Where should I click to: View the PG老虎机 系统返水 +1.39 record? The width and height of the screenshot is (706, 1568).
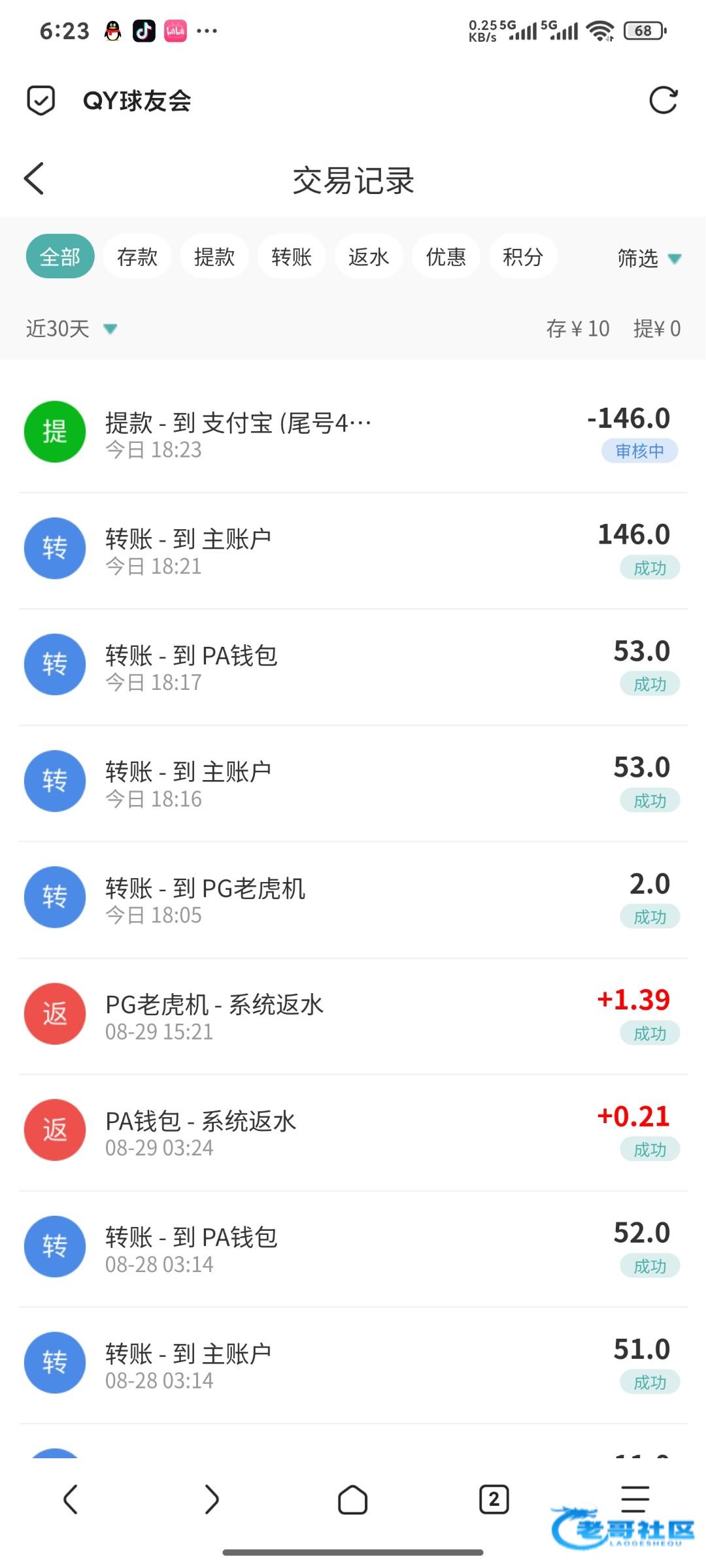pos(353,1016)
